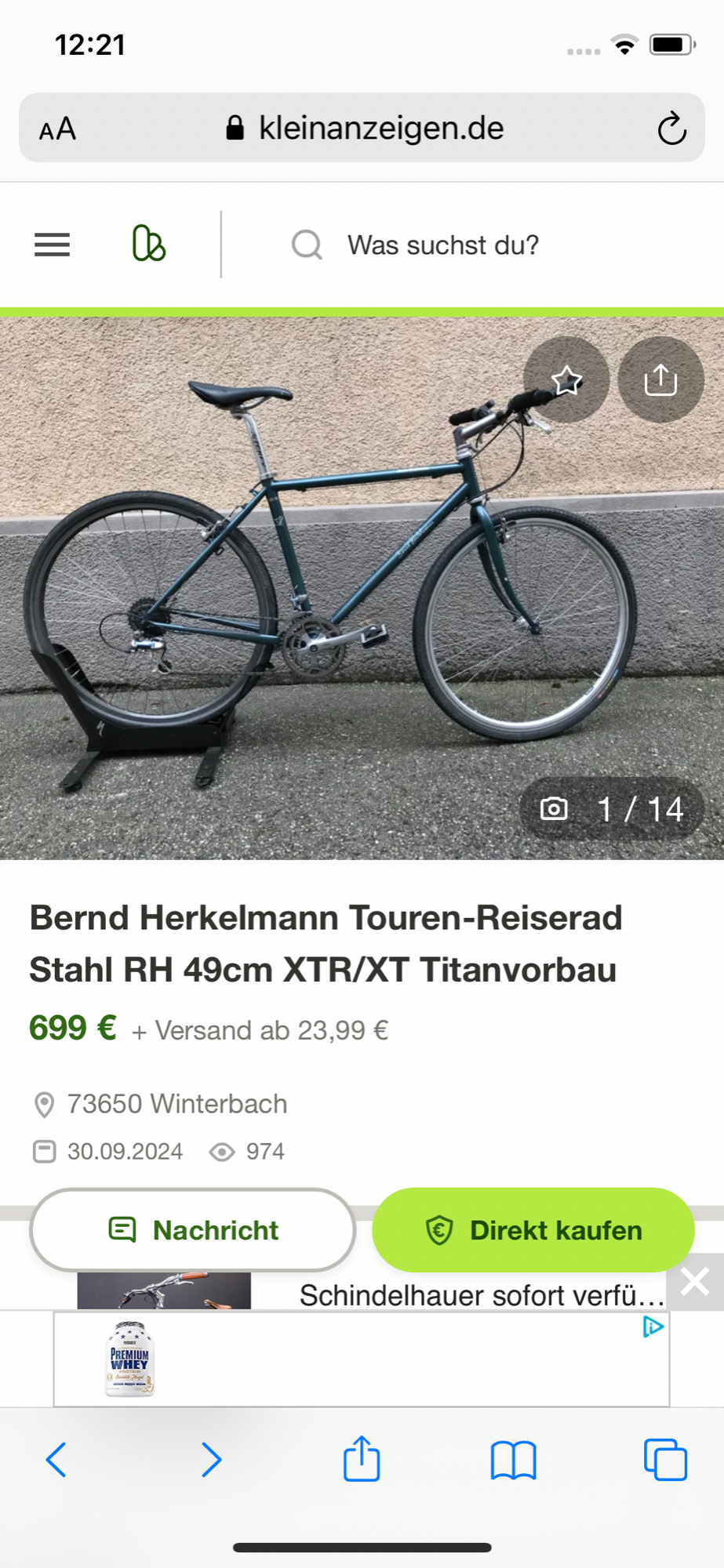724x1568 pixels.
Task: Open the AA reader settings
Action: [x=58, y=129]
